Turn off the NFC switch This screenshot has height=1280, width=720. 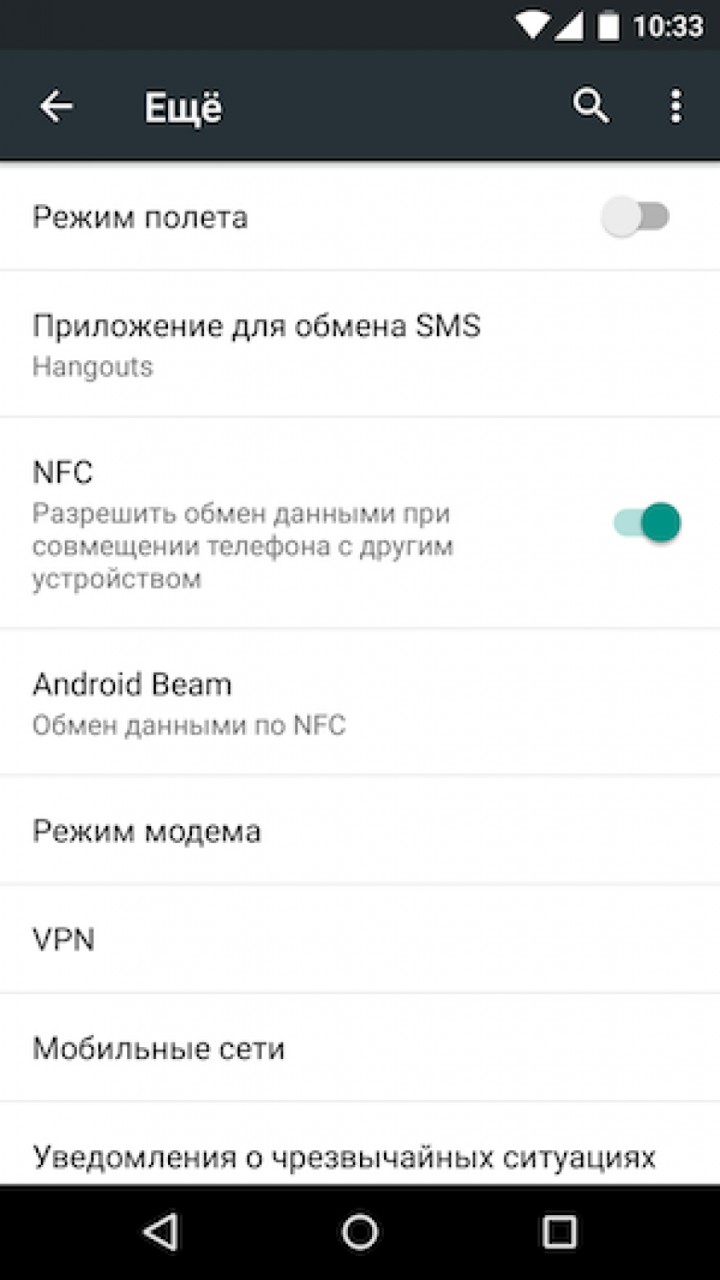pos(647,522)
